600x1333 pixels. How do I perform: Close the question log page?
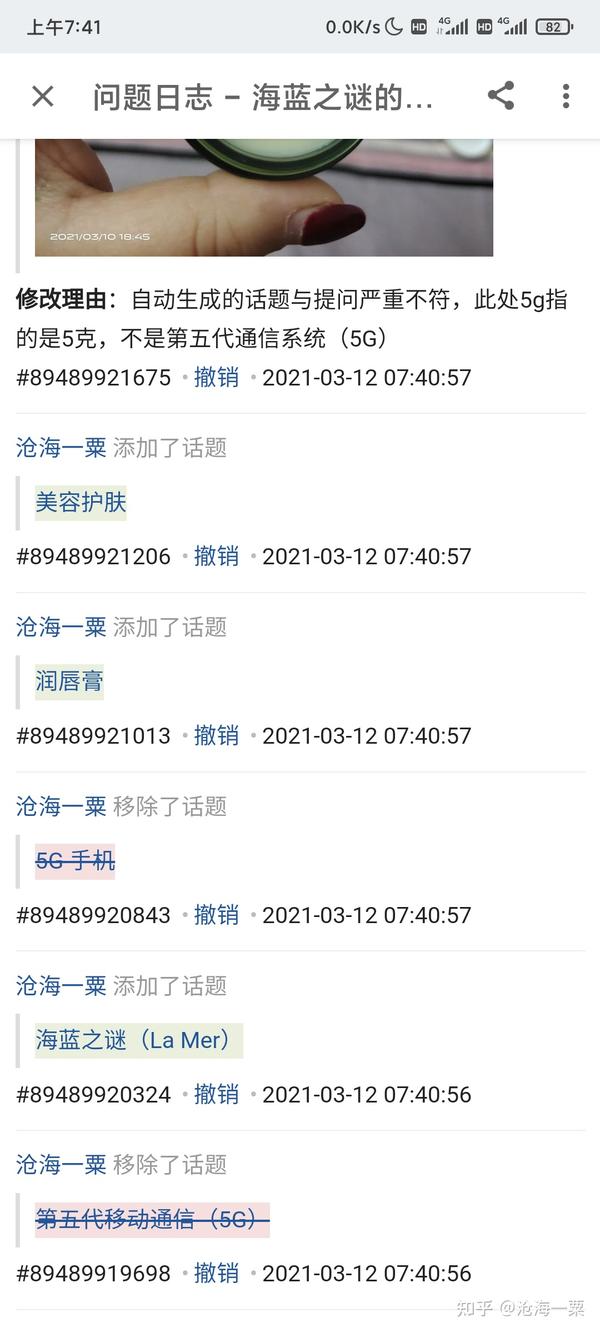[x=42, y=97]
